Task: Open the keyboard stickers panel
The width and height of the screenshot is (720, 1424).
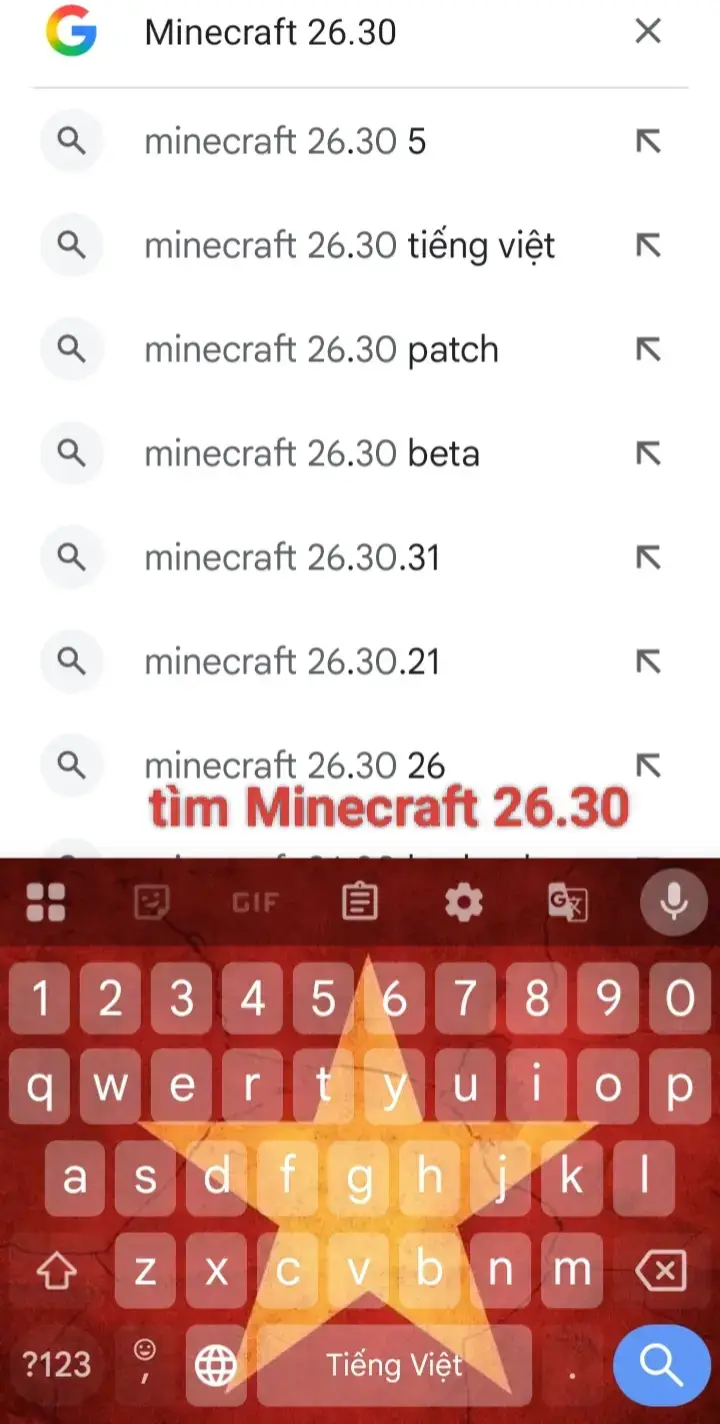Action: [x=151, y=903]
